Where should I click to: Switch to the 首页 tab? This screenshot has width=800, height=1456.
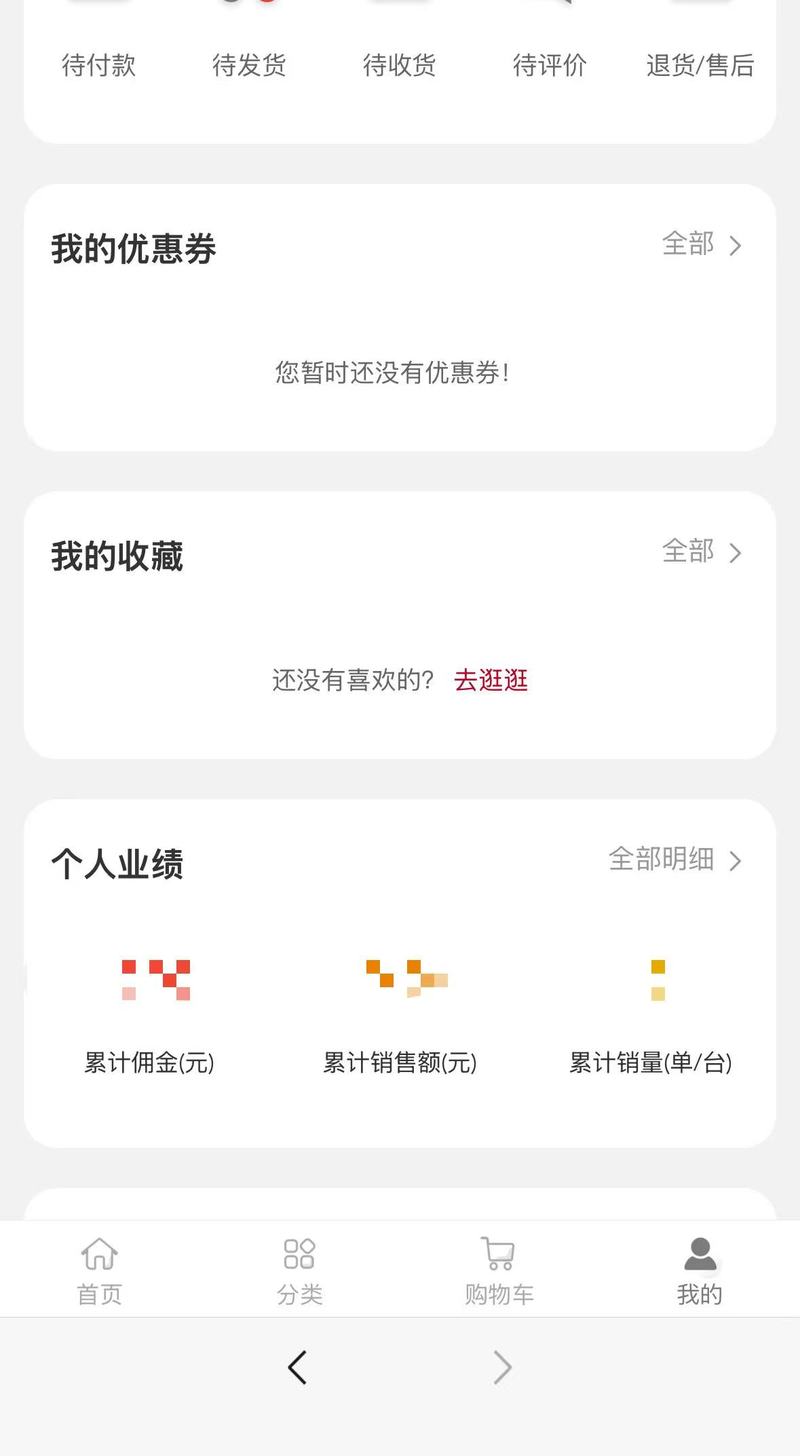99,1270
